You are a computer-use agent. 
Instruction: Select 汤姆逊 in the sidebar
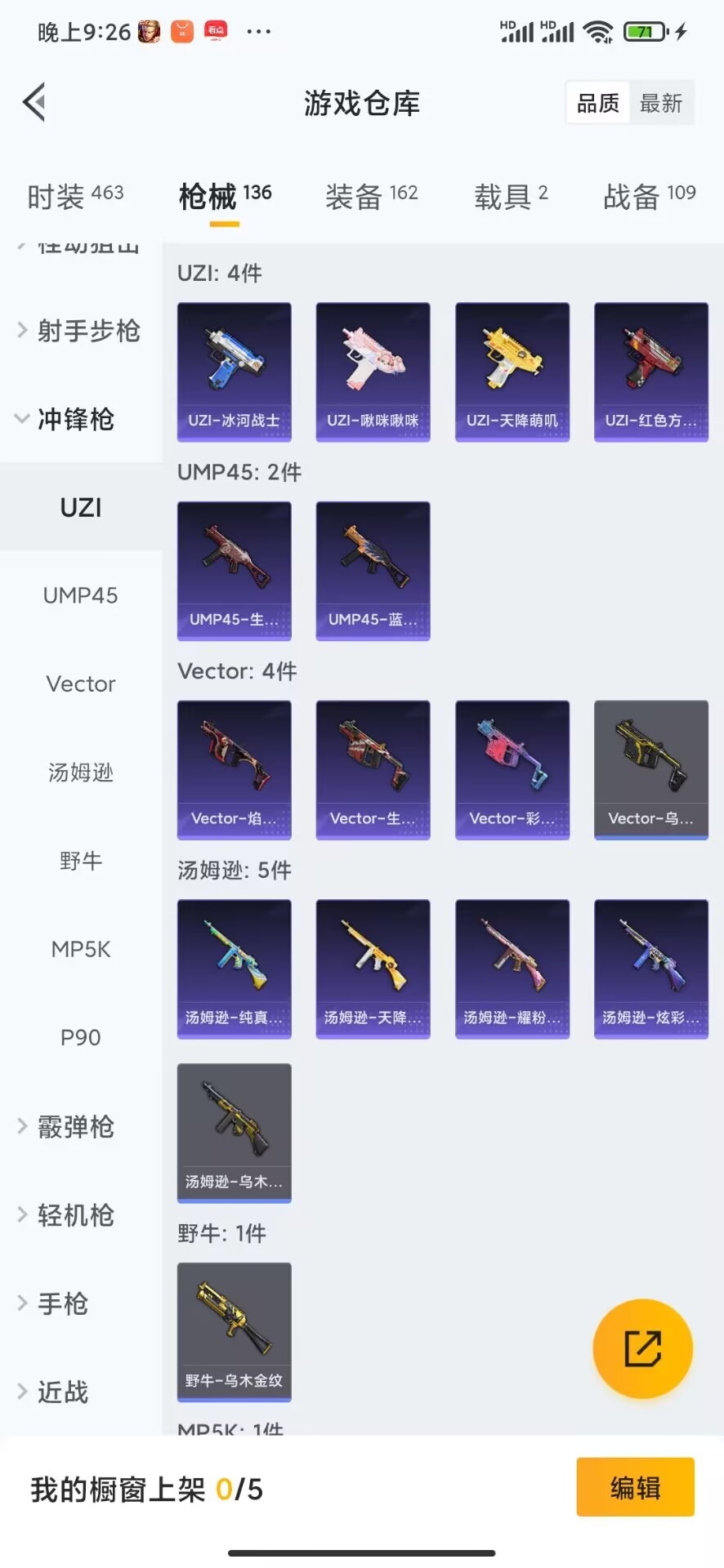pos(80,772)
